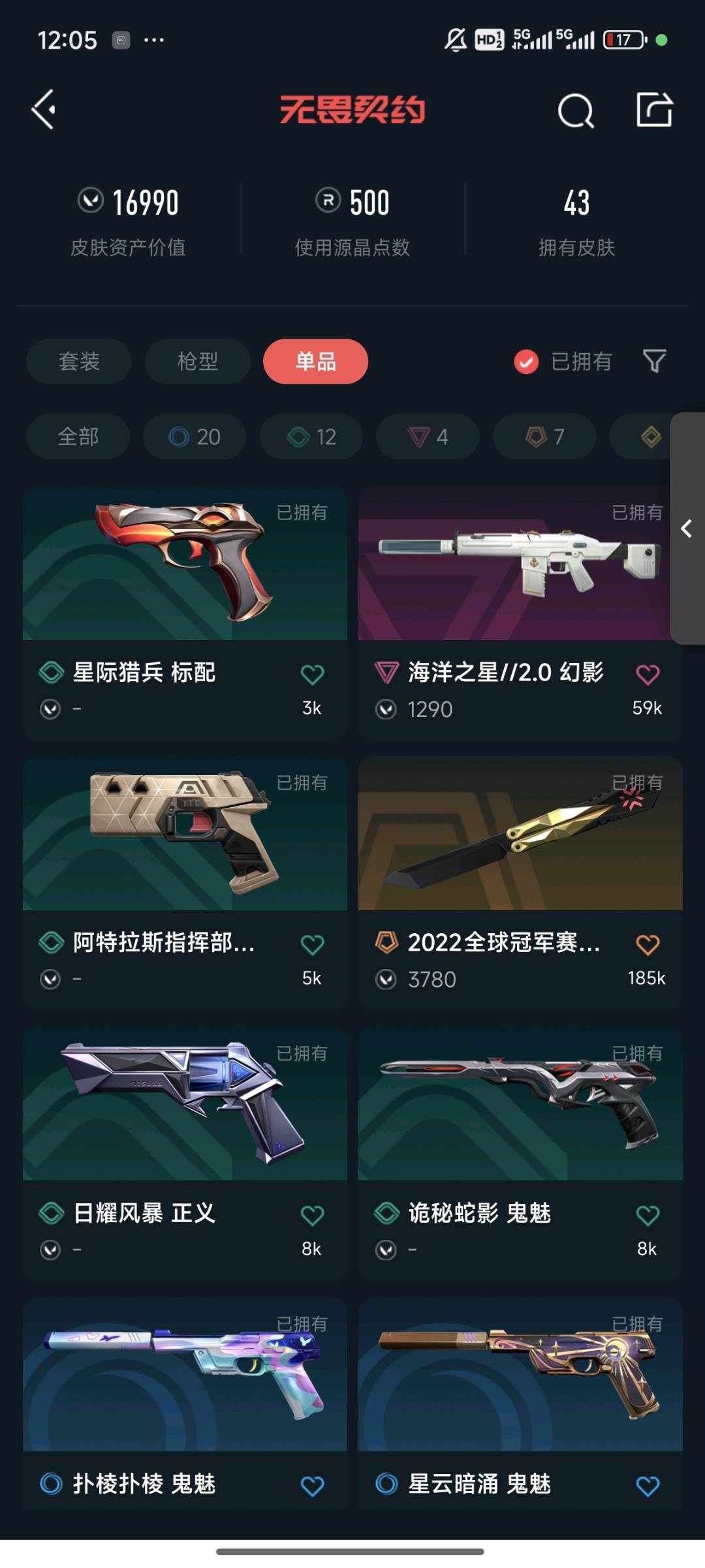
Task: Filter by the chip showing 4
Action: click(428, 437)
